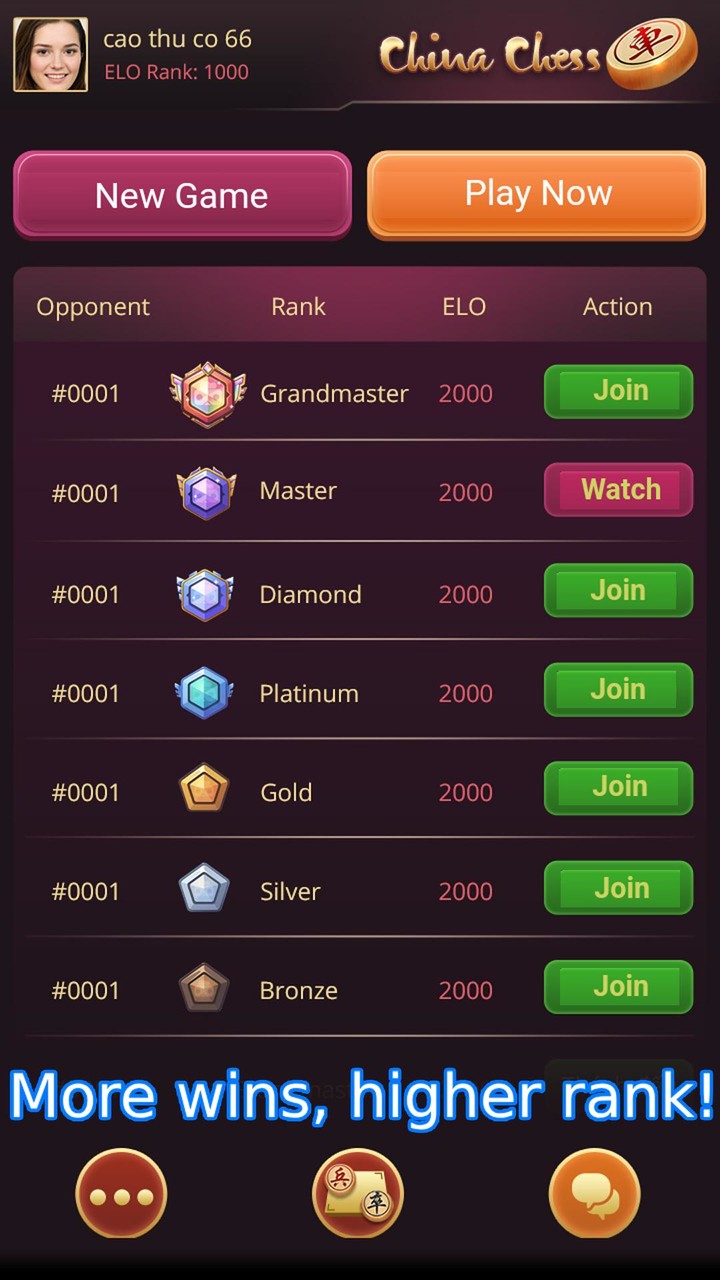Open the three-dots more menu
The height and width of the screenshot is (1280, 720).
(121, 1194)
